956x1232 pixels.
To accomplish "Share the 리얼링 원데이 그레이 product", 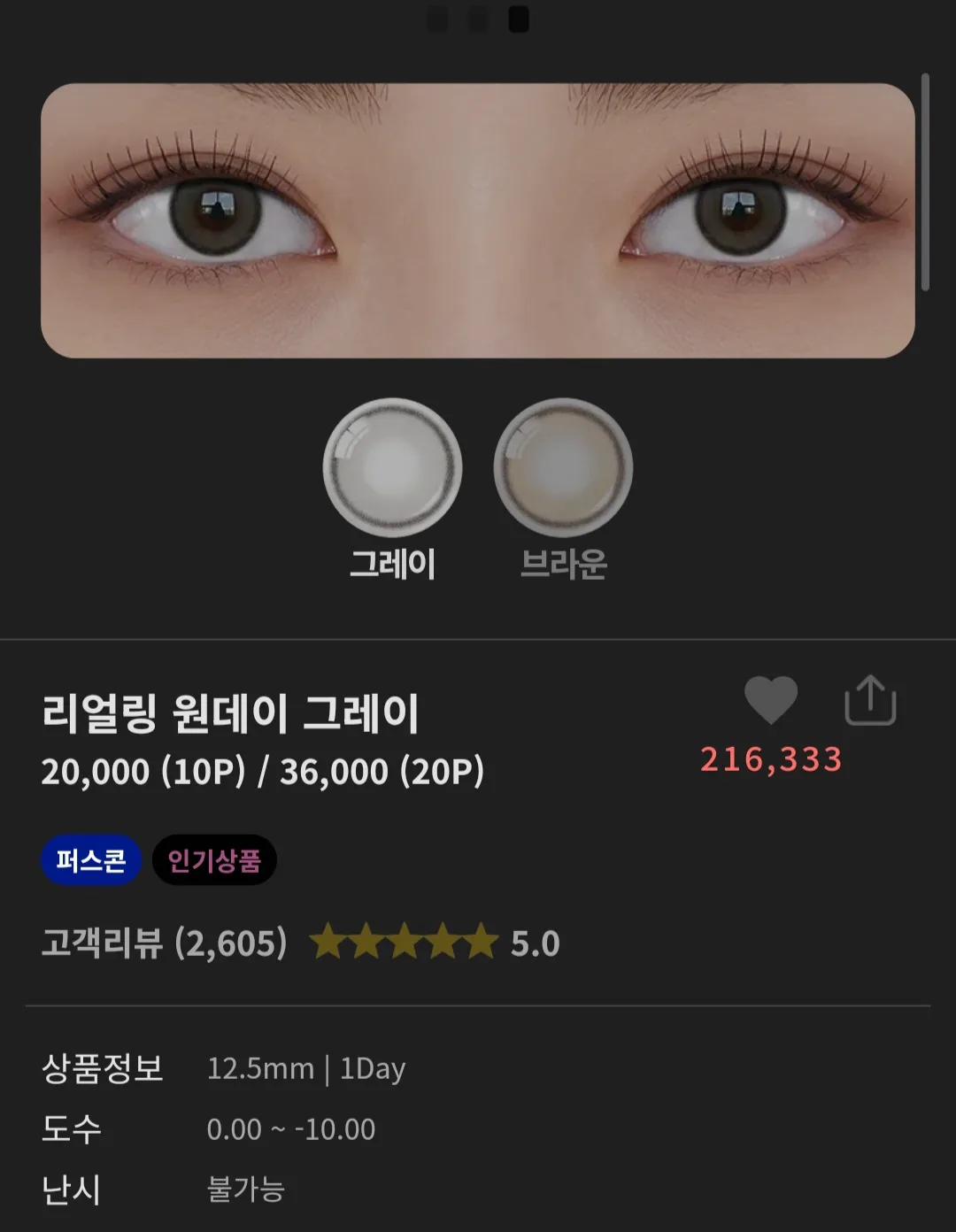I will (x=870, y=700).
